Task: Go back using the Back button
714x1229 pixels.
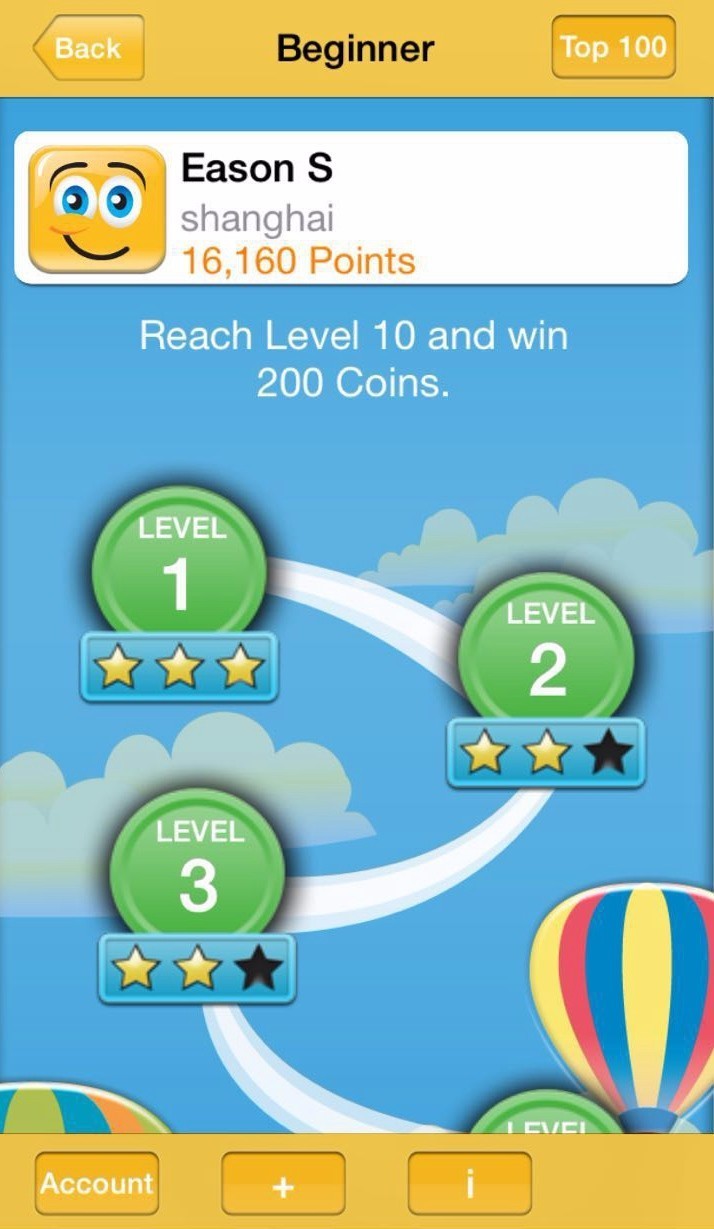Action: (90, 47)
